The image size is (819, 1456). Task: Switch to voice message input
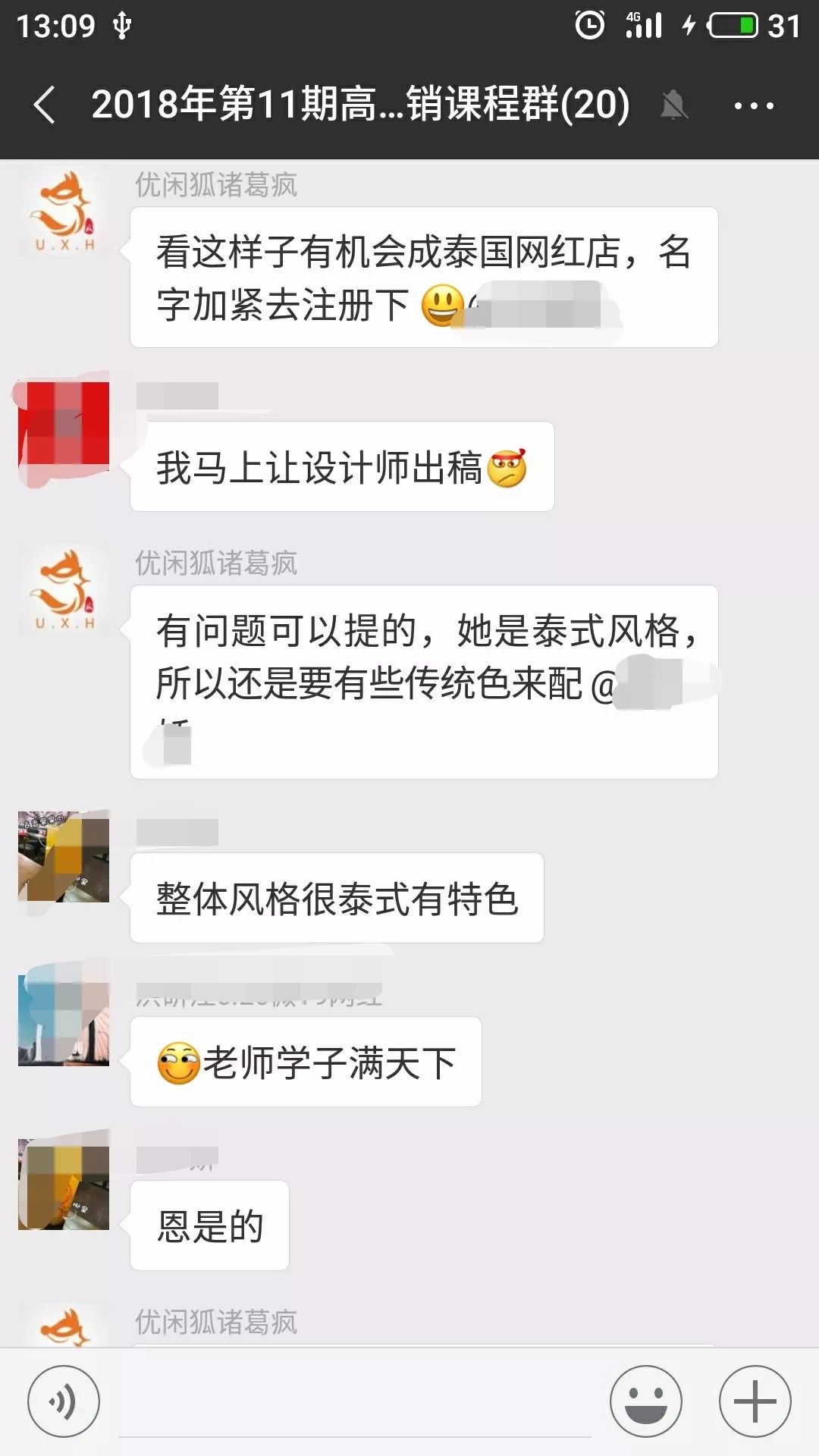pos(64,1401)
